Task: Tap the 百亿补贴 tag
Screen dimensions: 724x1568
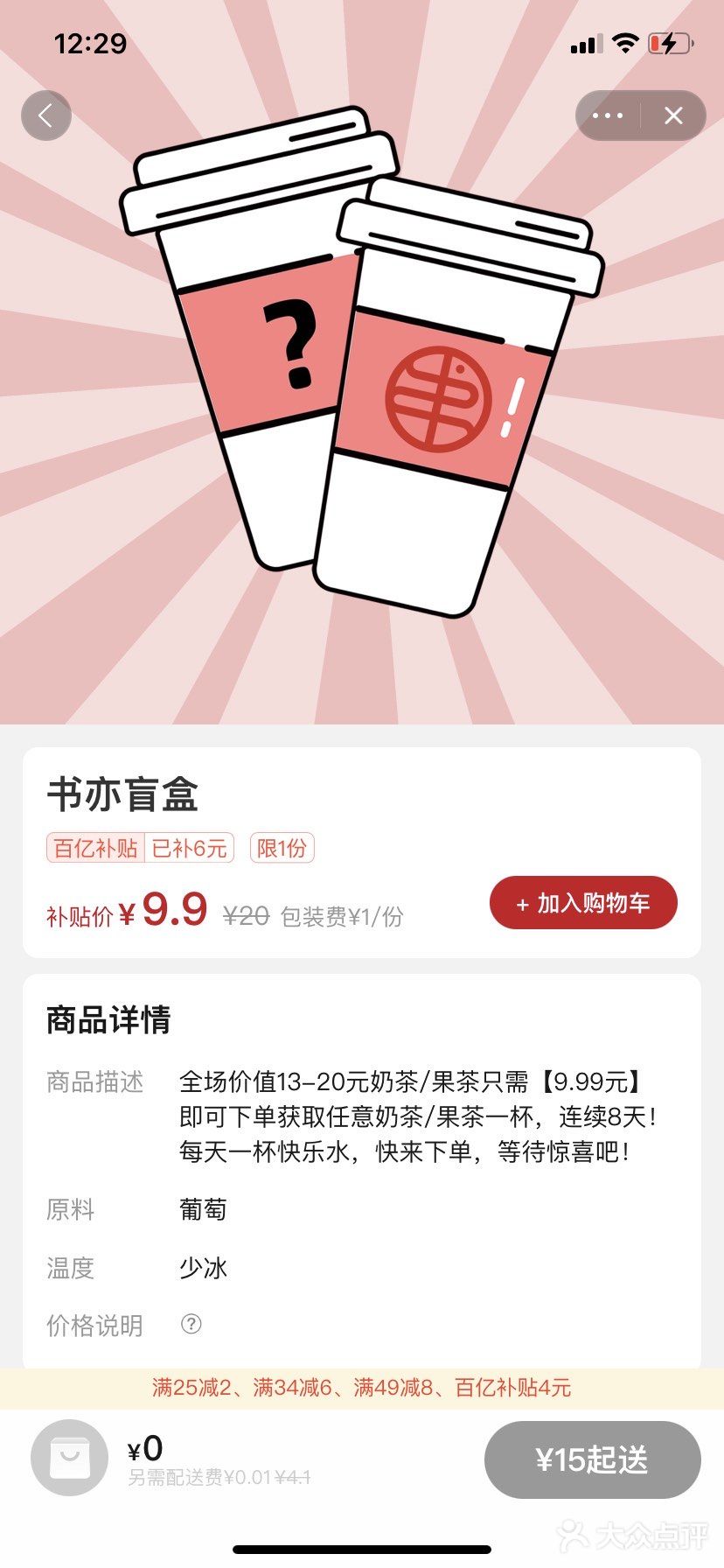Action: [x=96, y=847]
